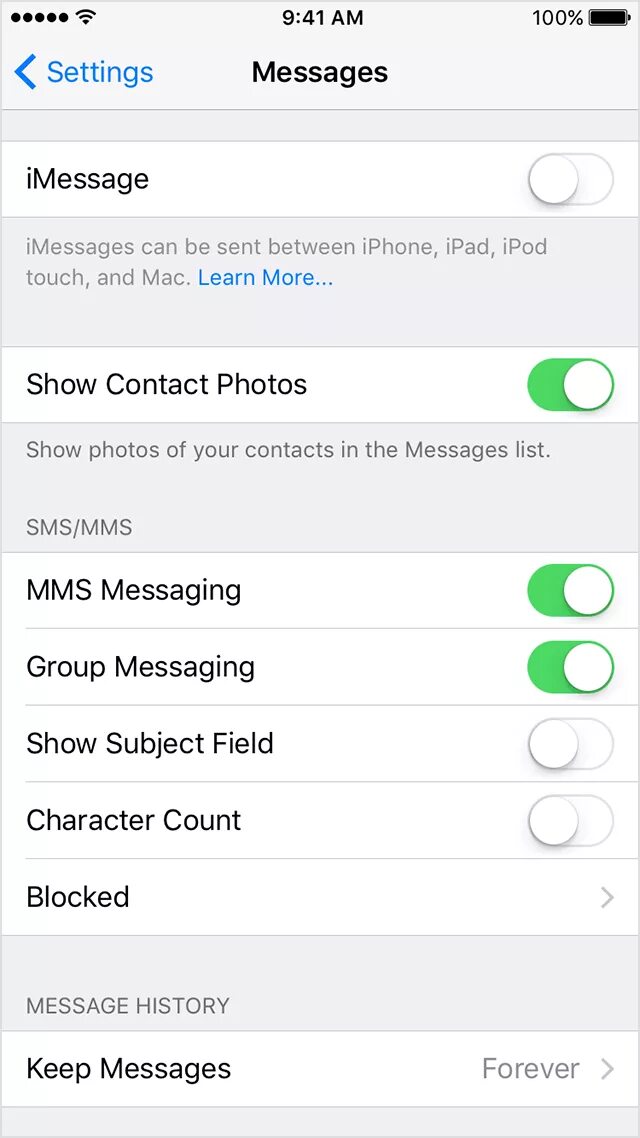Enable Show Subject Field
The image size is (640, 1138).
(570, 744)
